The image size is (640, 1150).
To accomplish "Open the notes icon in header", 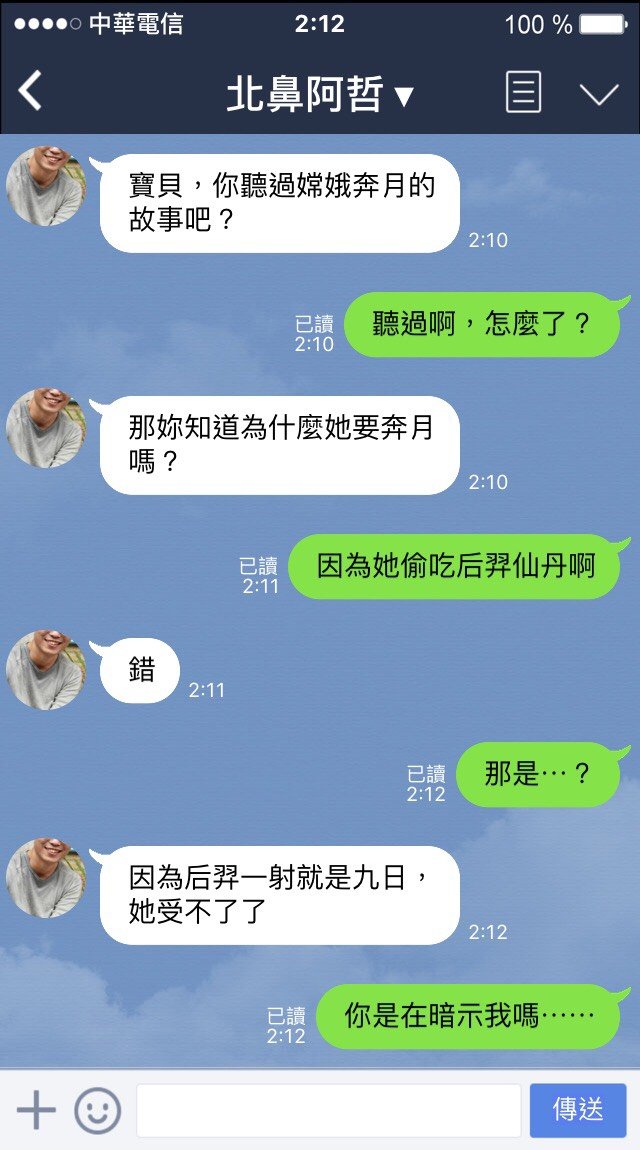I will (523, 93).
